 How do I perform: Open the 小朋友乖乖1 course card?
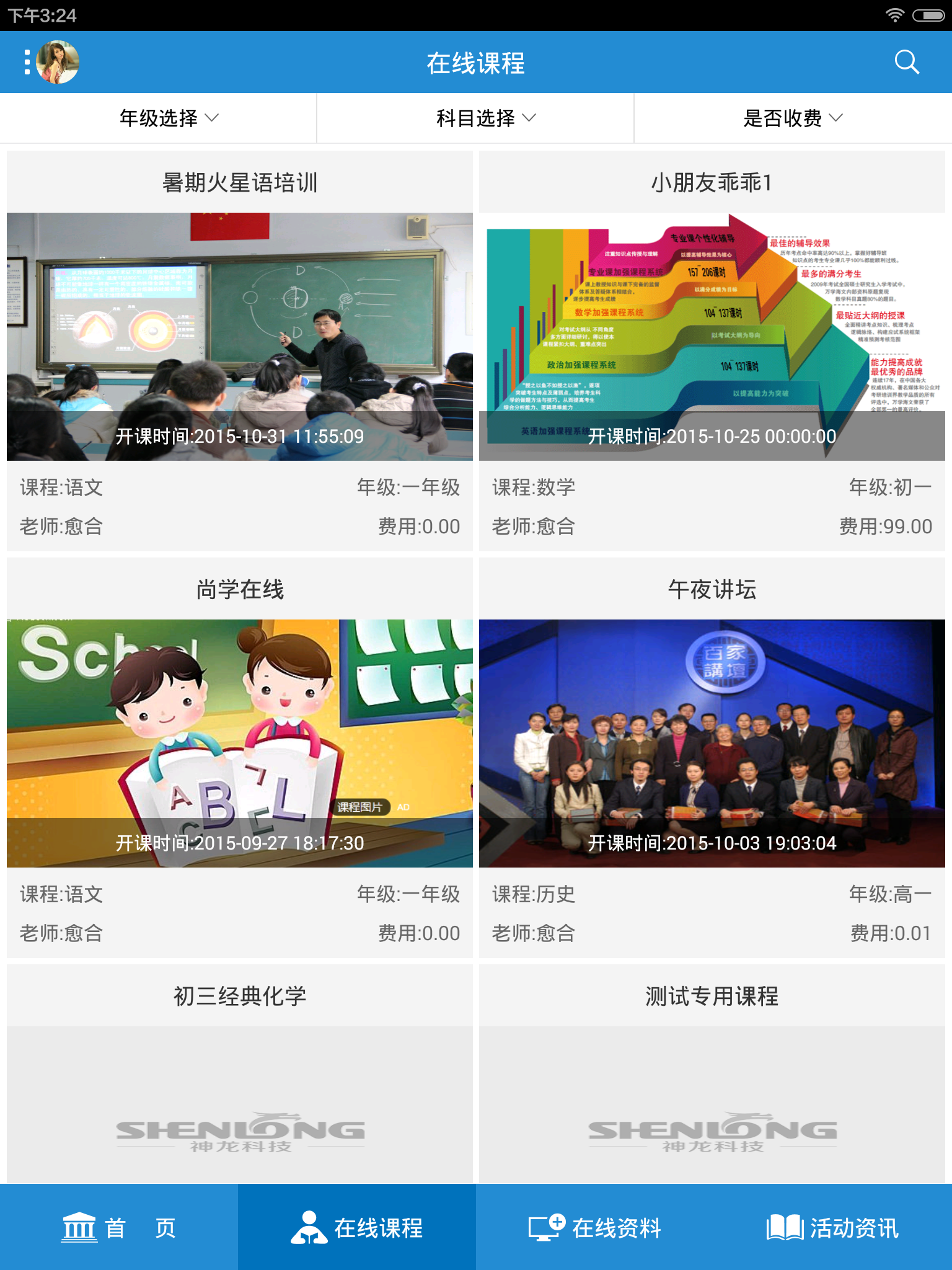[712, 337]
